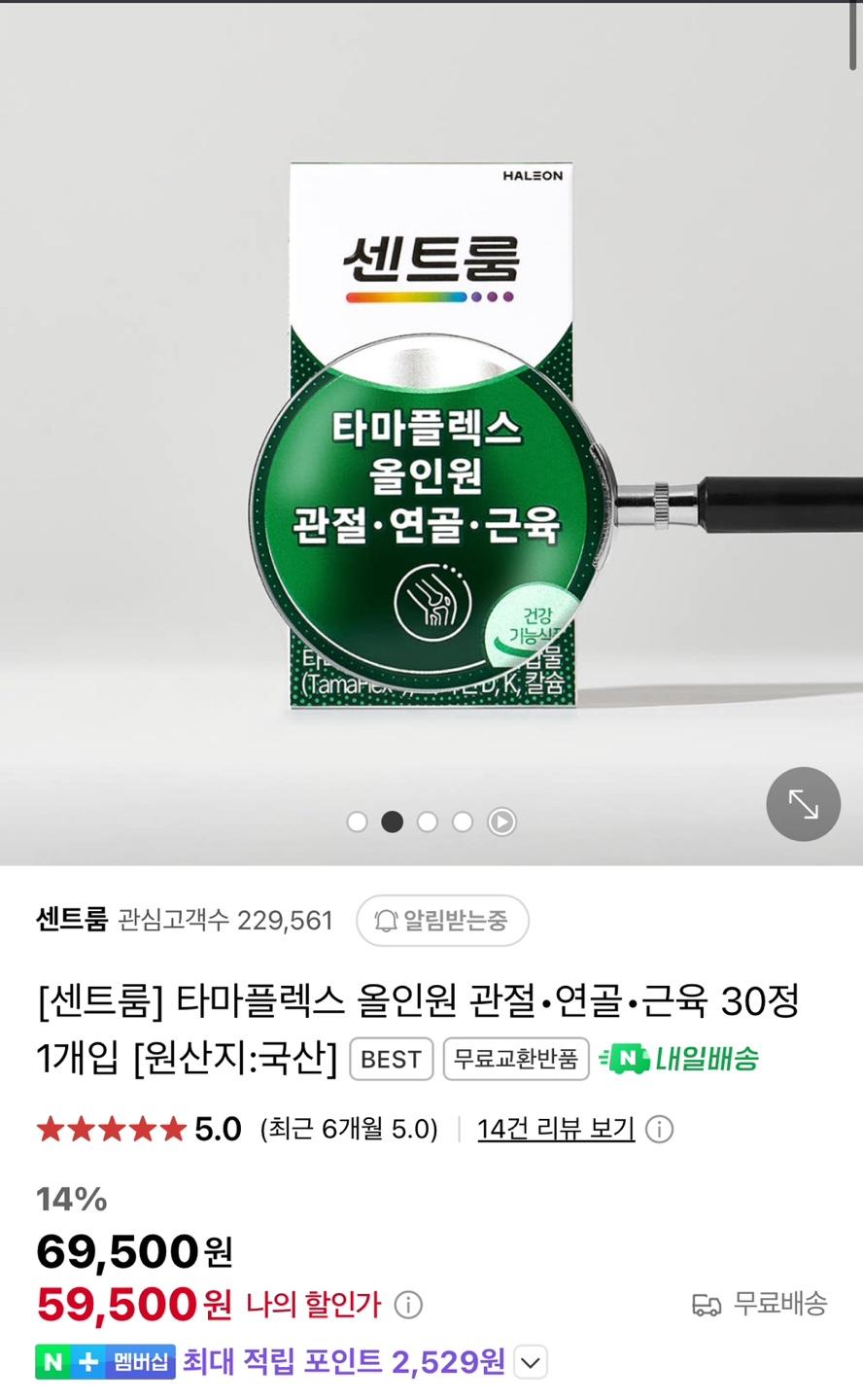863x1400 pixels.
Task: Jump to the first image dot
Action: 357,822
